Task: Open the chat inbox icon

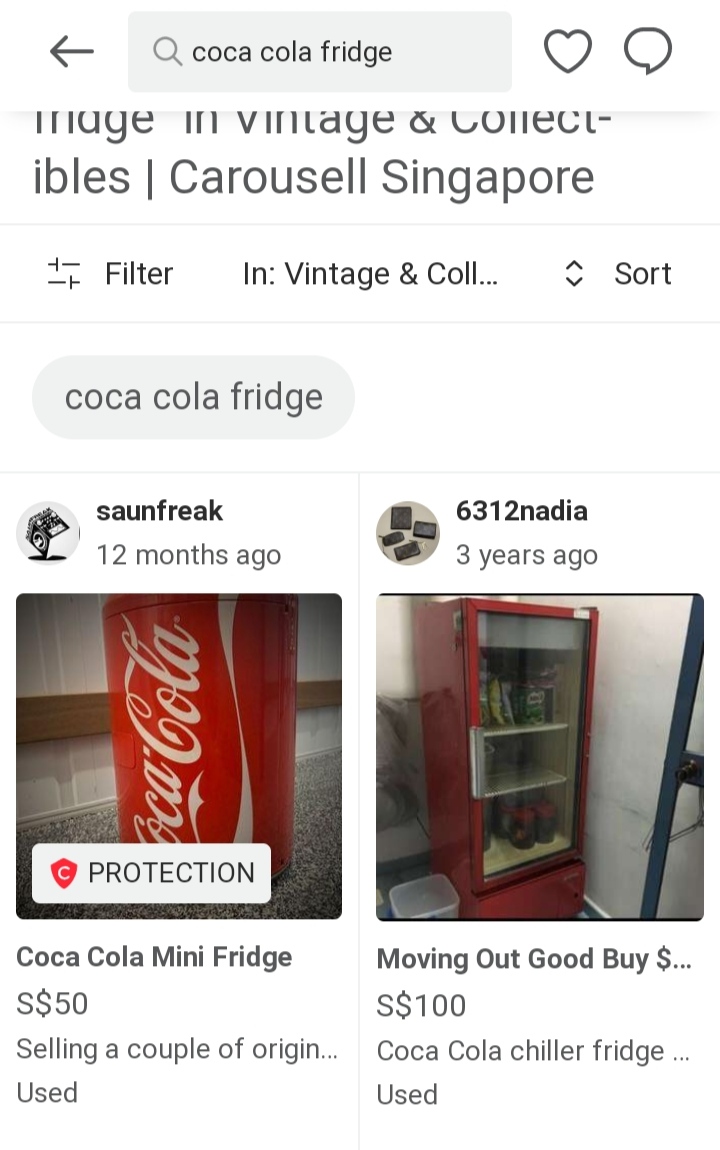Action: 647,52
